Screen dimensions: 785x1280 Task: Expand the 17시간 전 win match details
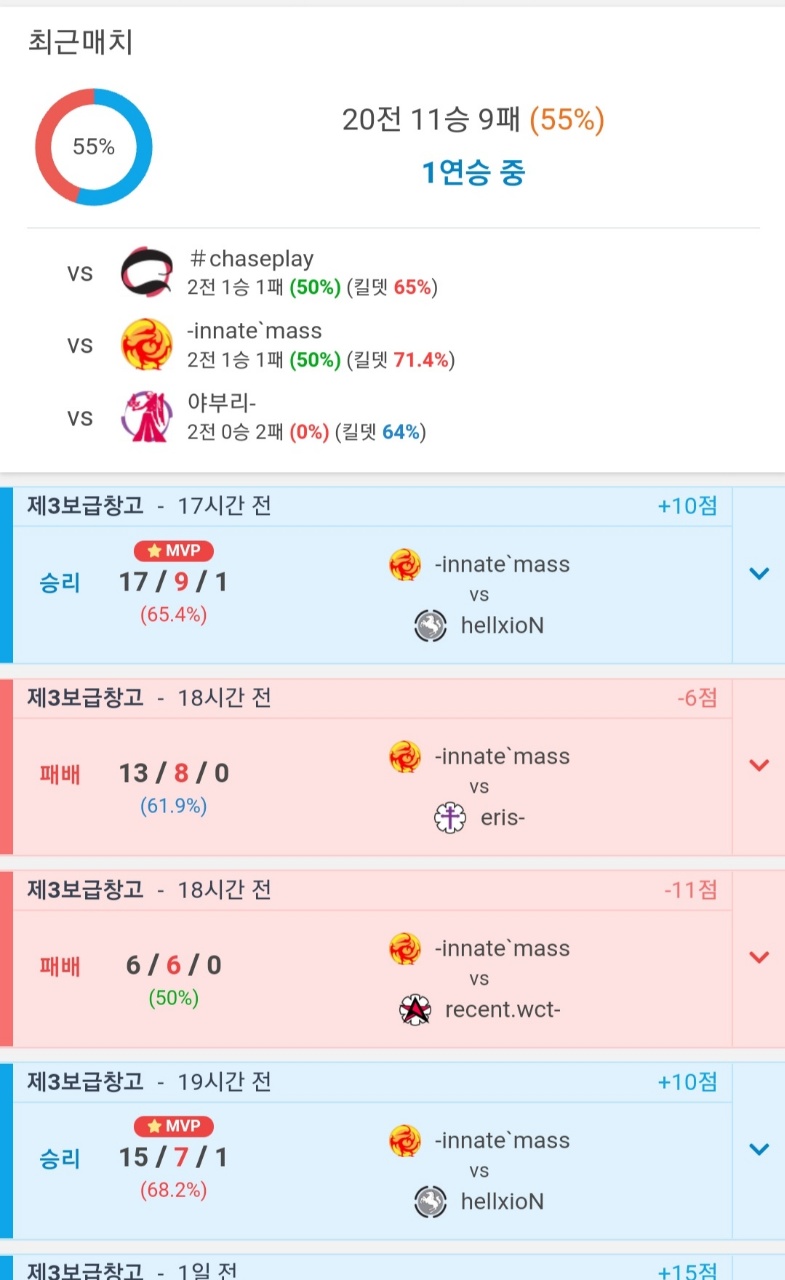[759, 574]
